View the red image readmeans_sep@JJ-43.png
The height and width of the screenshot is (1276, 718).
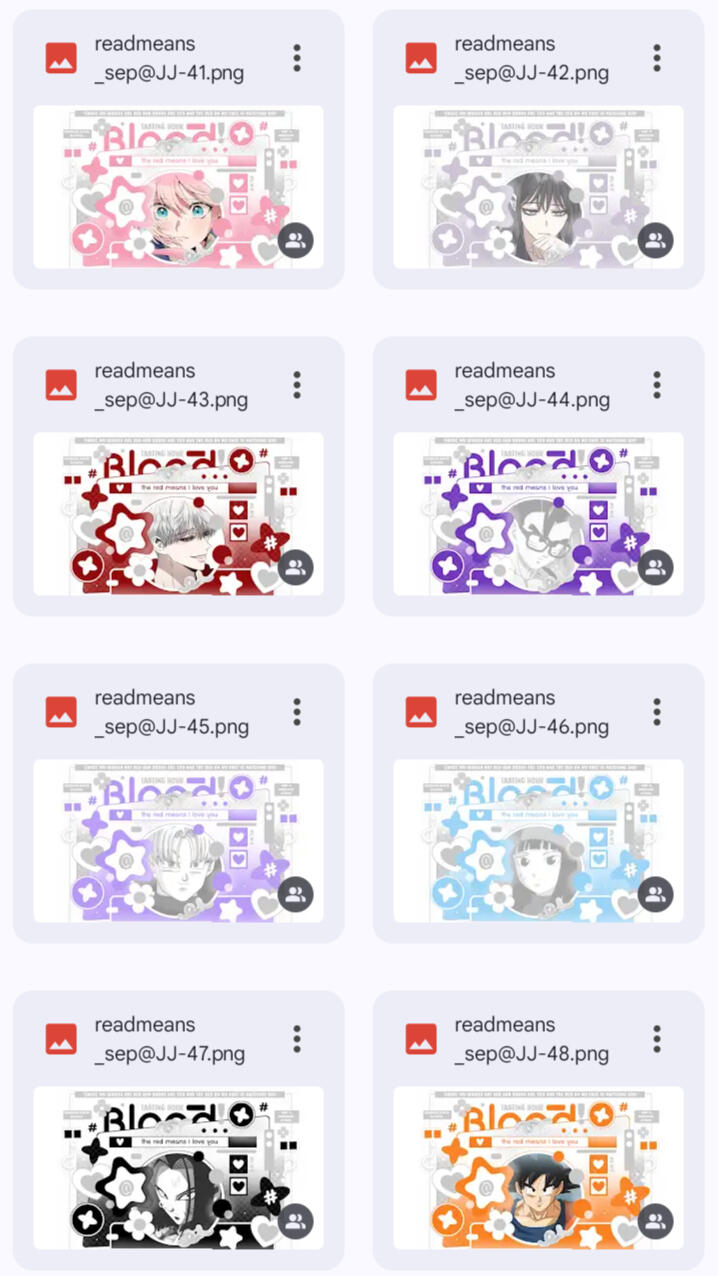pyautogui.click(x=178, y=514)
